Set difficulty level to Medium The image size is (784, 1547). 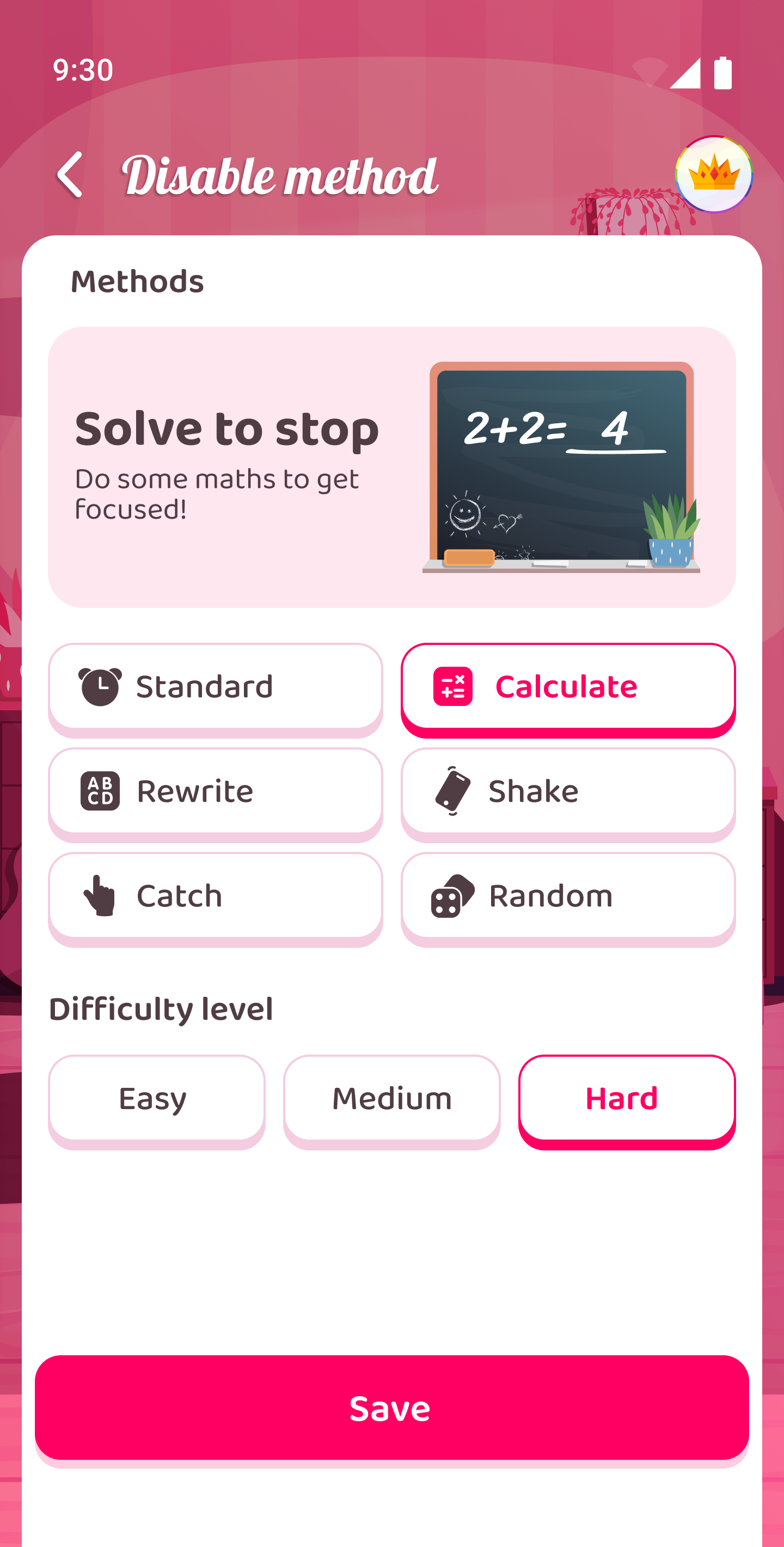tap(392, 1101)
